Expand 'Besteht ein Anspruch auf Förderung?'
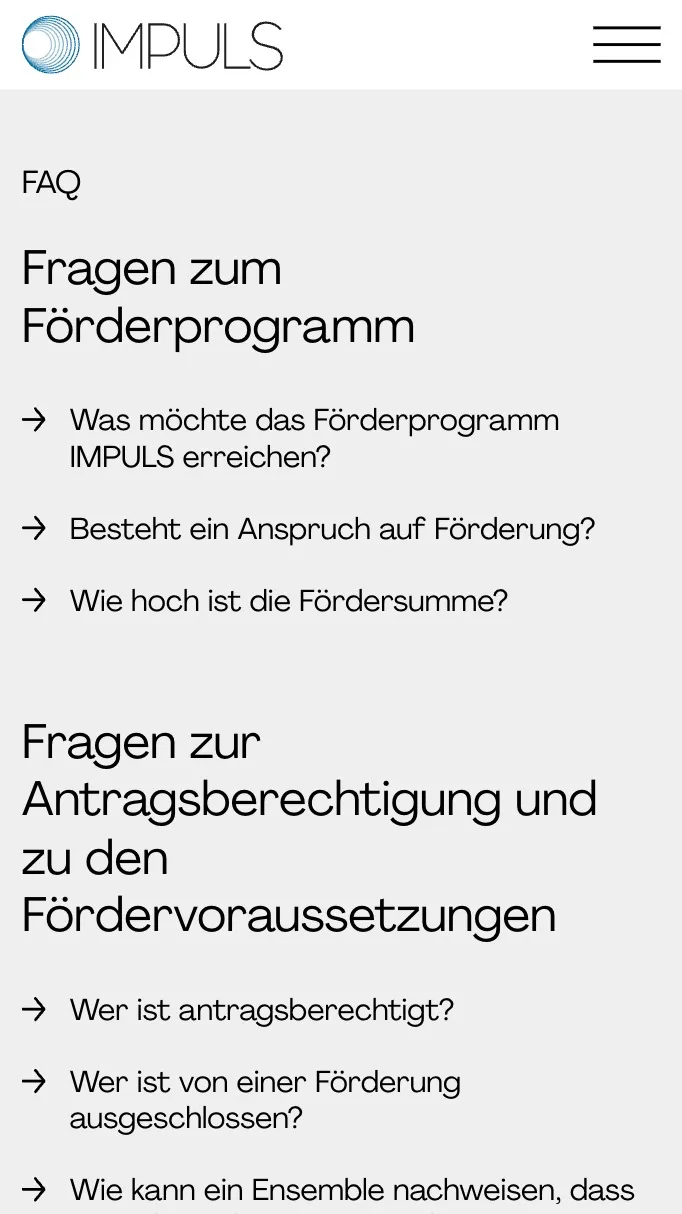The height and width of the screenshot is (1214, 682). coord(332,529)
